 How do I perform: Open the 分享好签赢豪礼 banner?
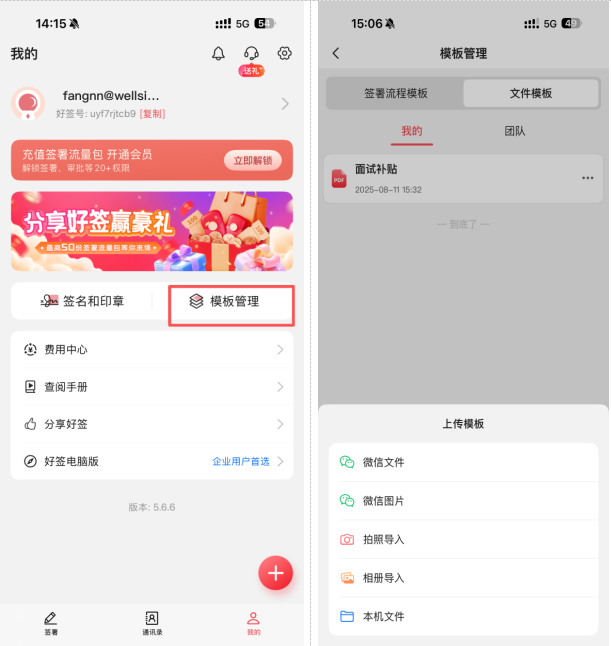152,231
